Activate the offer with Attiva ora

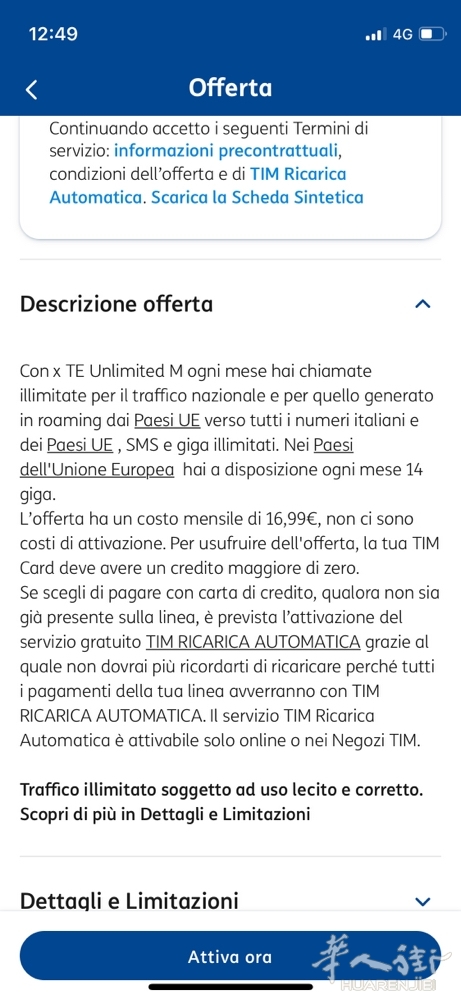coord(230,956)
